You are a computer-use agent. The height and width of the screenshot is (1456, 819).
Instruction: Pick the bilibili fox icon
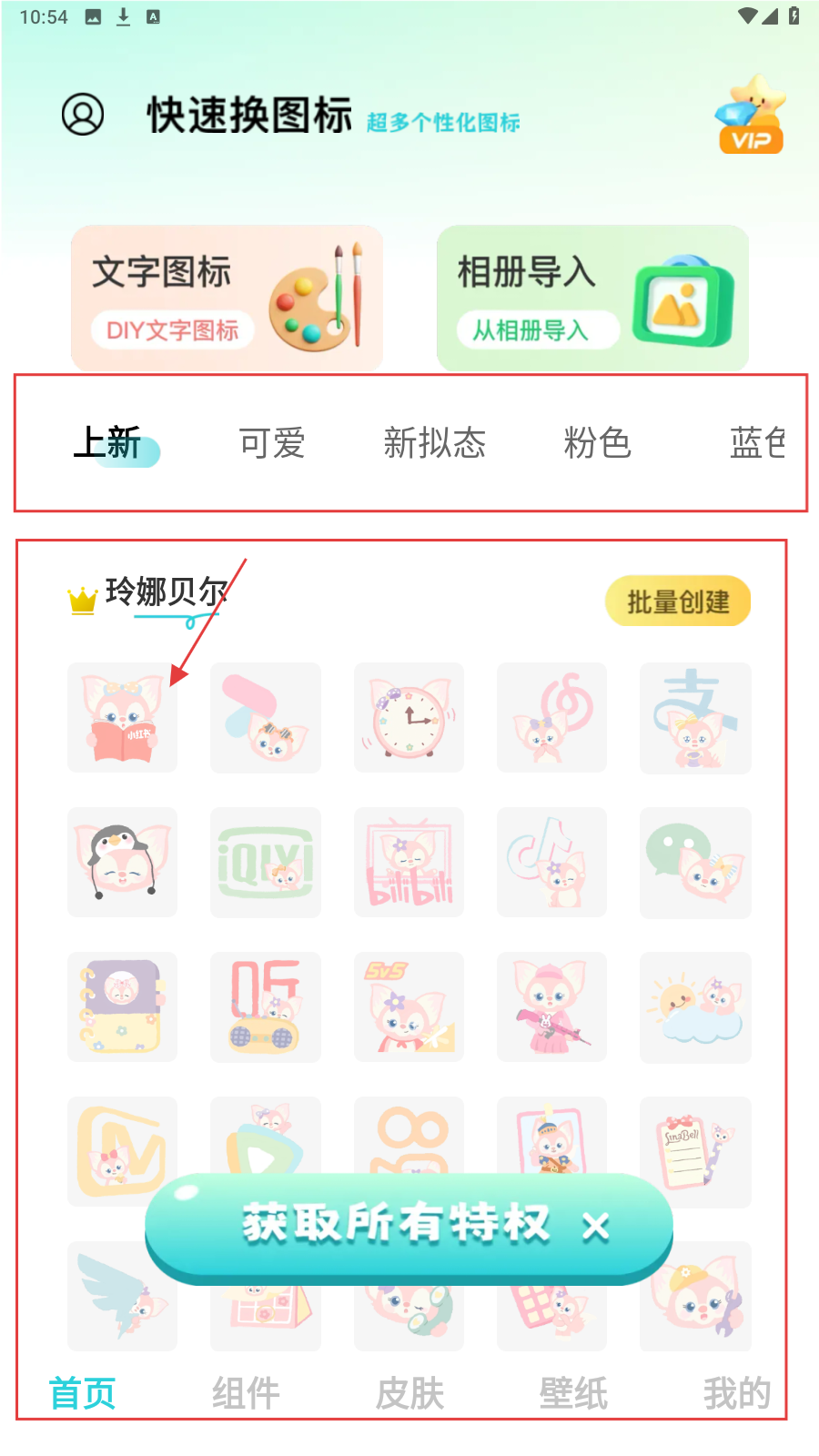pyautogui.click(x=409, y=862)
